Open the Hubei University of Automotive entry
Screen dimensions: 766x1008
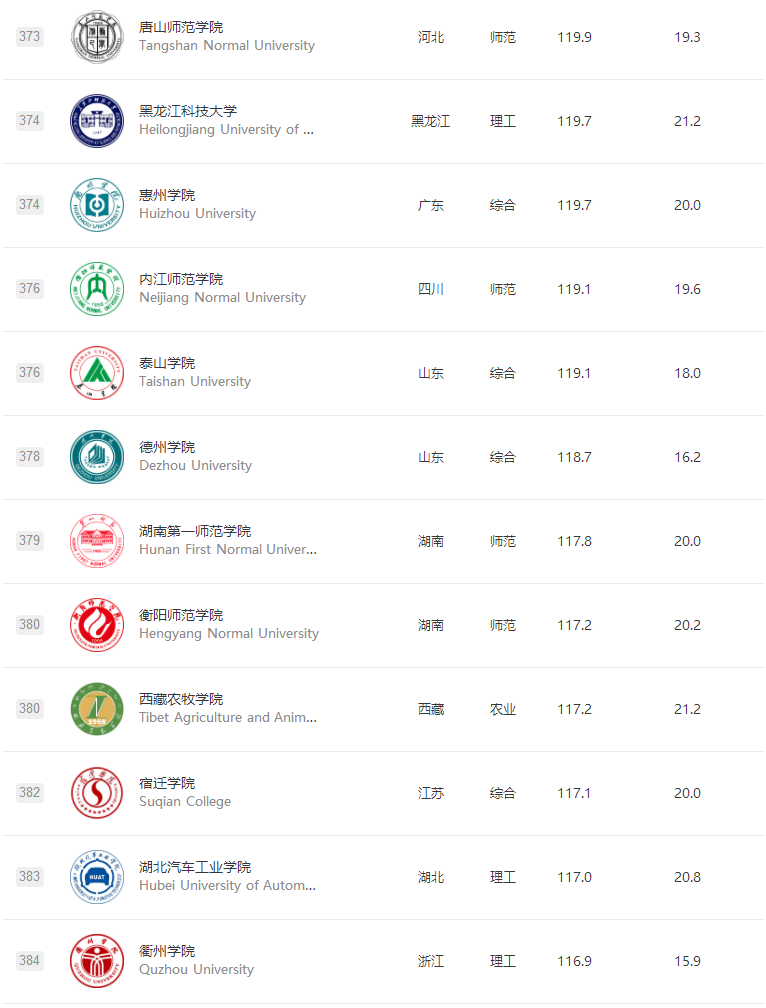click(195, 867)
